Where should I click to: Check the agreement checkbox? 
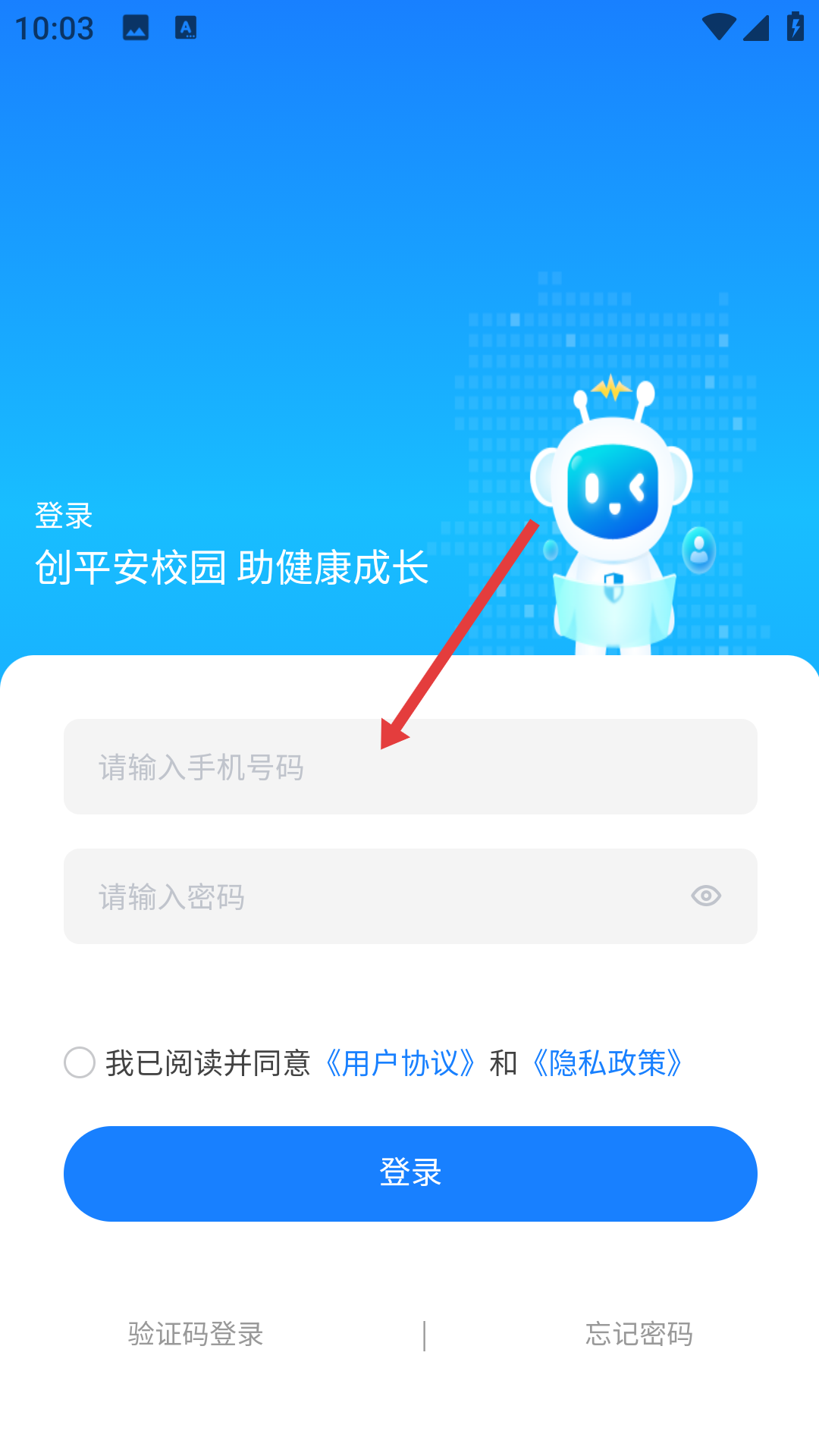(x=80, y=1062)
